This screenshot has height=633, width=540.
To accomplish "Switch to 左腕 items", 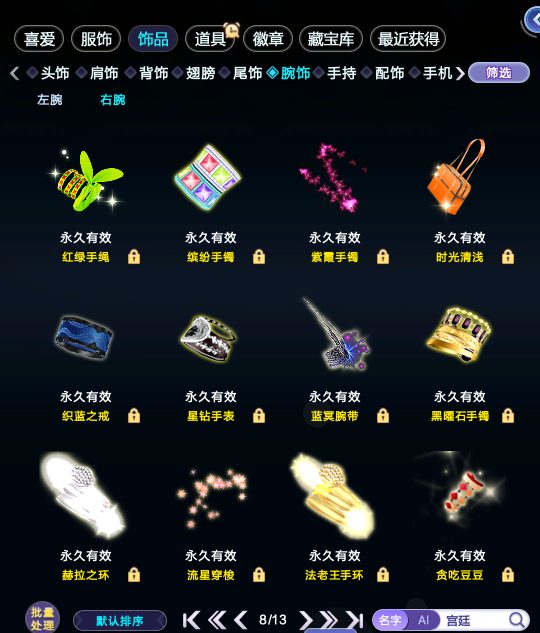I will (x=50, y=100).
